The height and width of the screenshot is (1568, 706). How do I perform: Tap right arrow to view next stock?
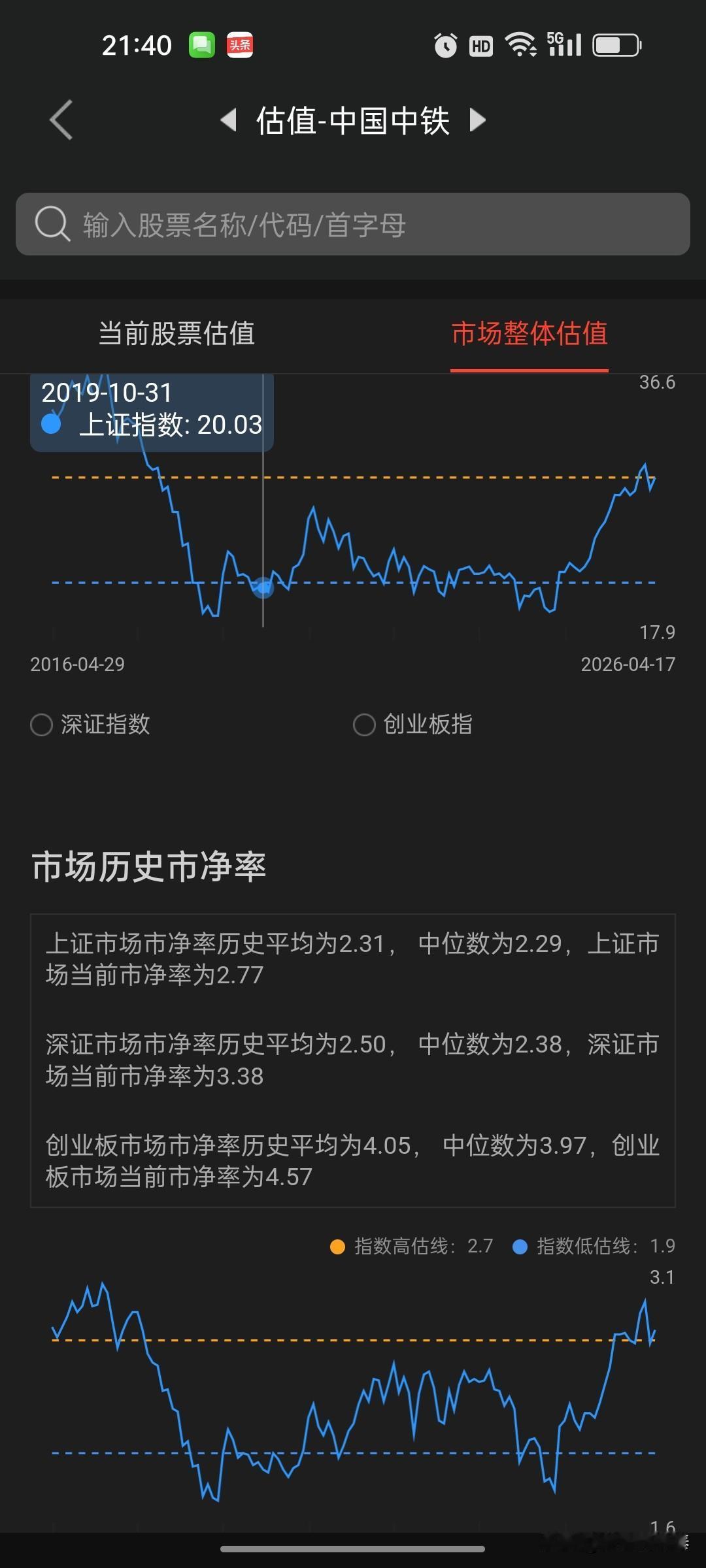click(x=478, y=120)
